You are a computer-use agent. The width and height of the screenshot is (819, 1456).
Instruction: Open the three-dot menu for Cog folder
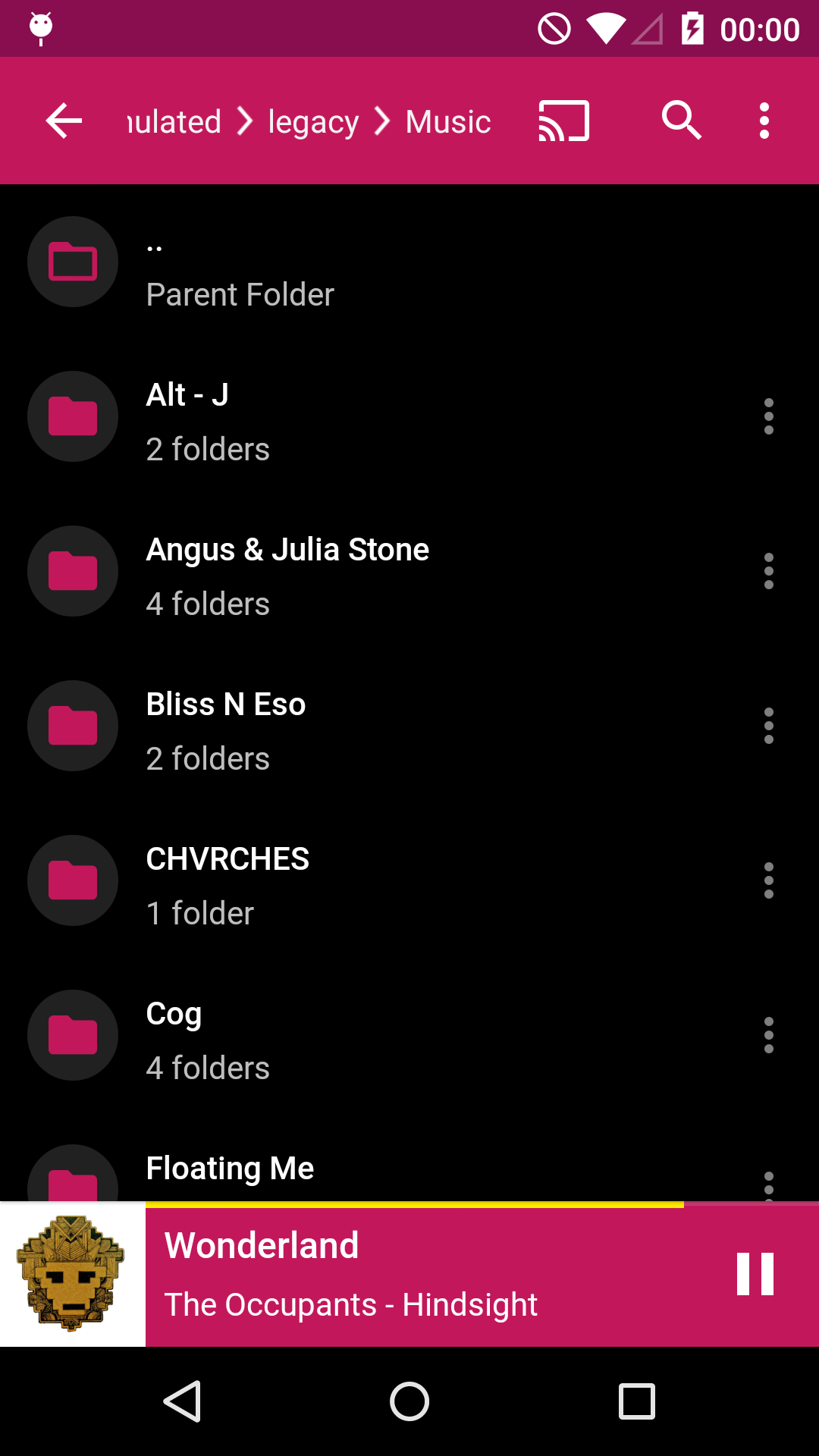pyautogui.click(x=768, y=1035)
